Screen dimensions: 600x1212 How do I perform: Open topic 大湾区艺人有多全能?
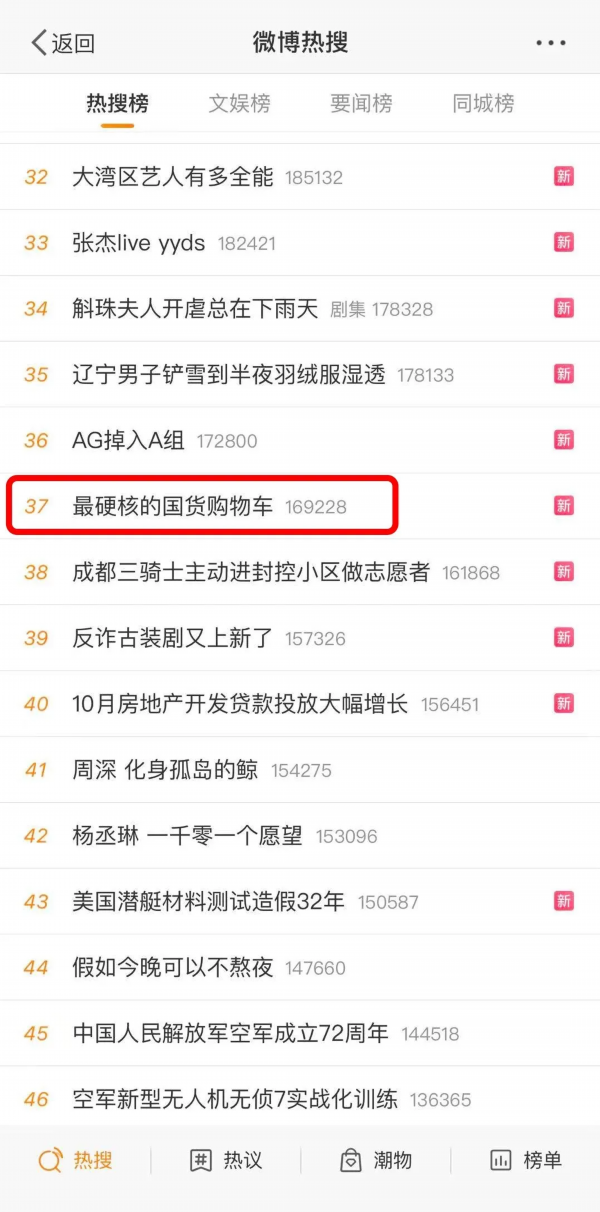[x=173, y=177]
